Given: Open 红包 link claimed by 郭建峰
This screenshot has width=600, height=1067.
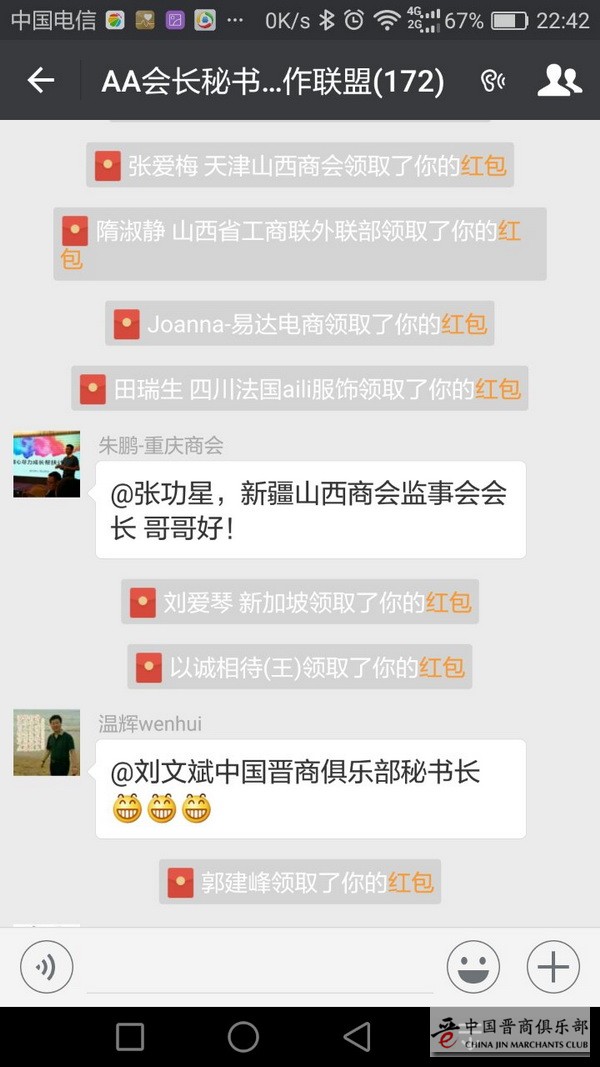Looking at the screenshot, I should pos(411,882).
